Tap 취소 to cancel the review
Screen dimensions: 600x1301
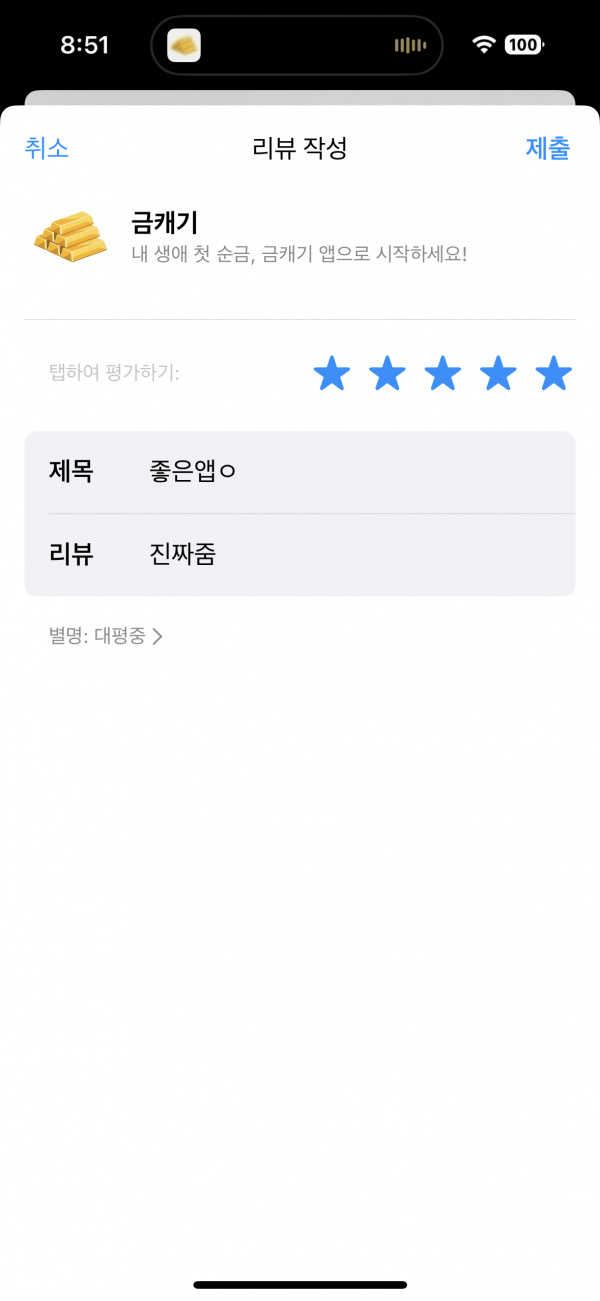46,148
